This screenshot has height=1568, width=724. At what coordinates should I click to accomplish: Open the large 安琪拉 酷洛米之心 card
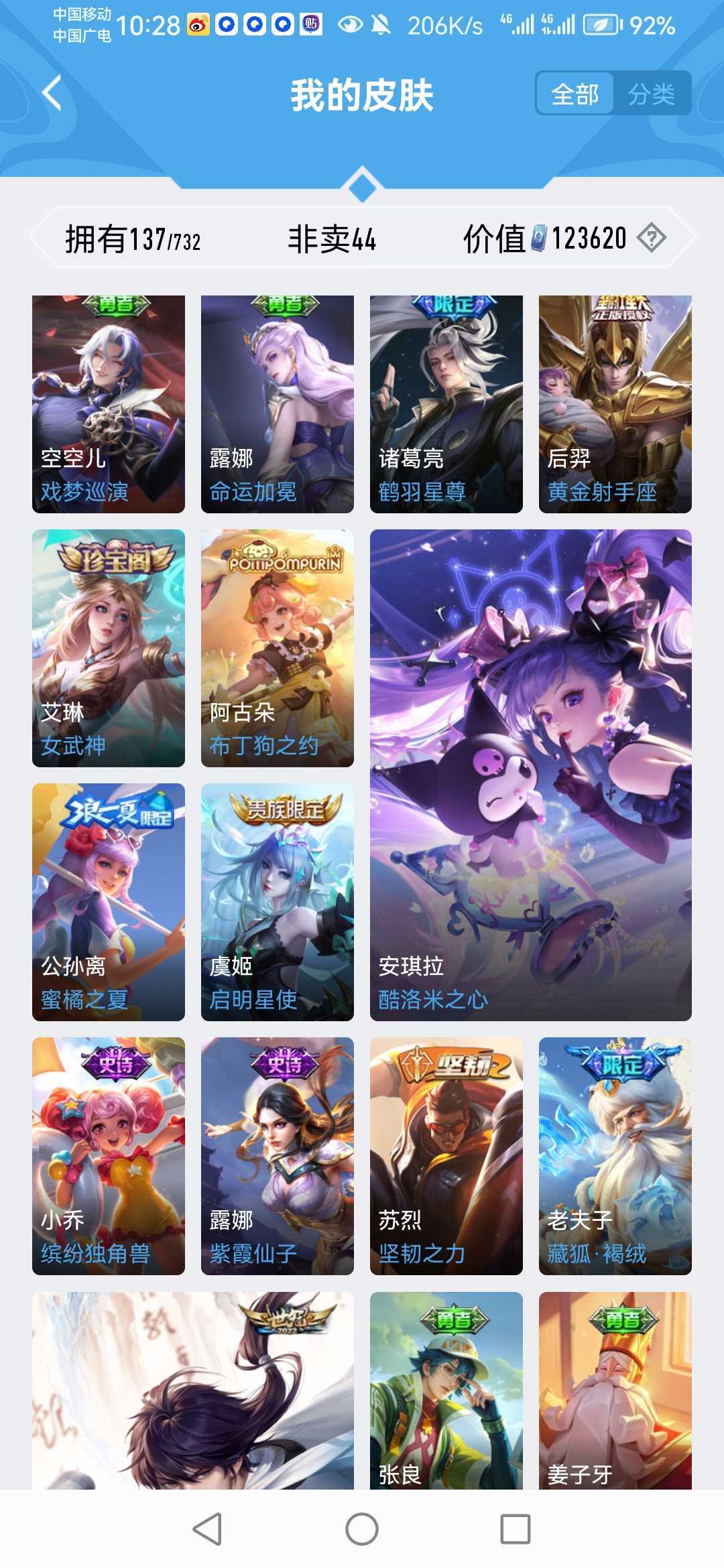click(531, 775)
